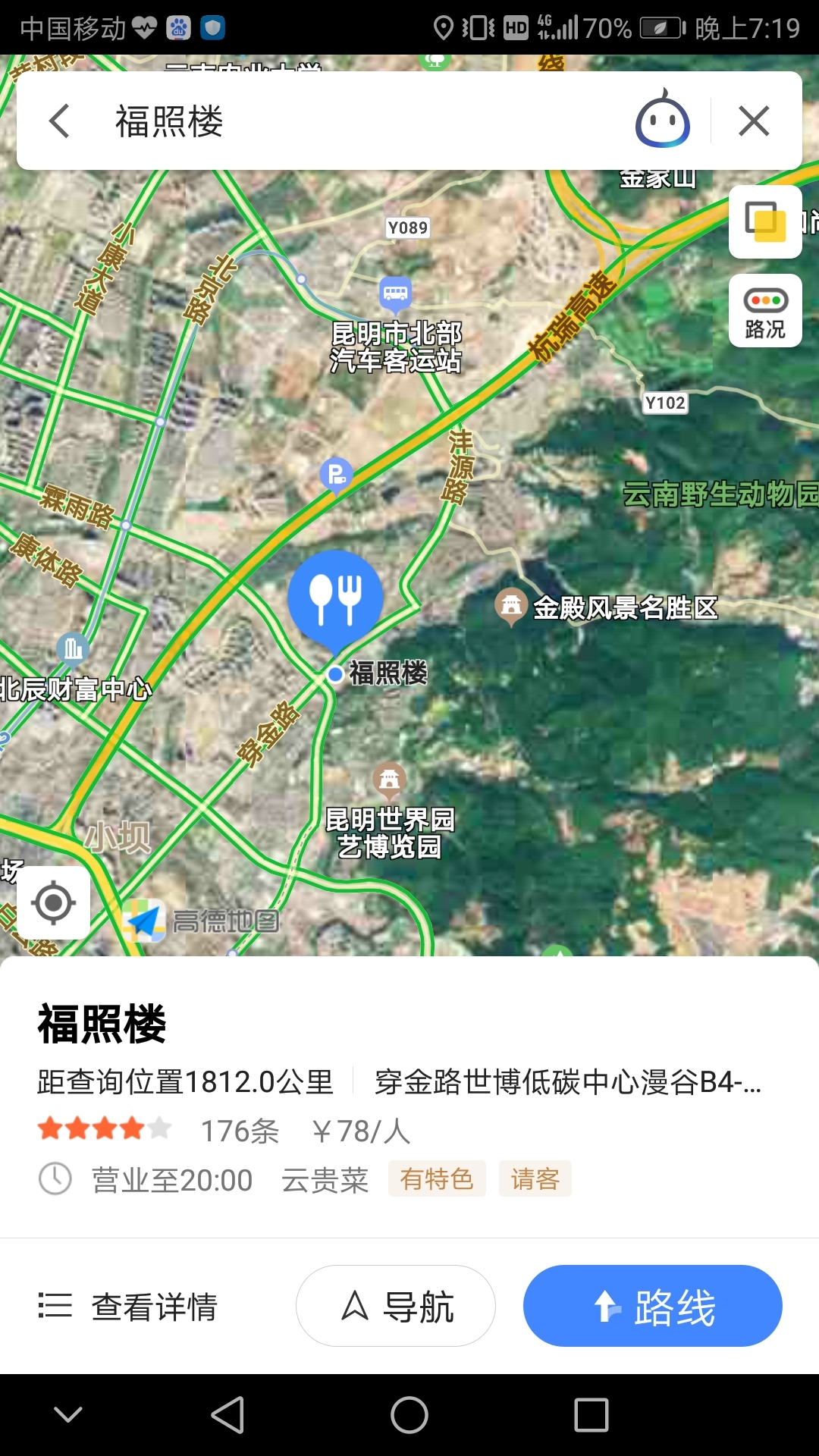Open recent apps overview
This screenshot has height=1456, width=819.
[591, 1415]
